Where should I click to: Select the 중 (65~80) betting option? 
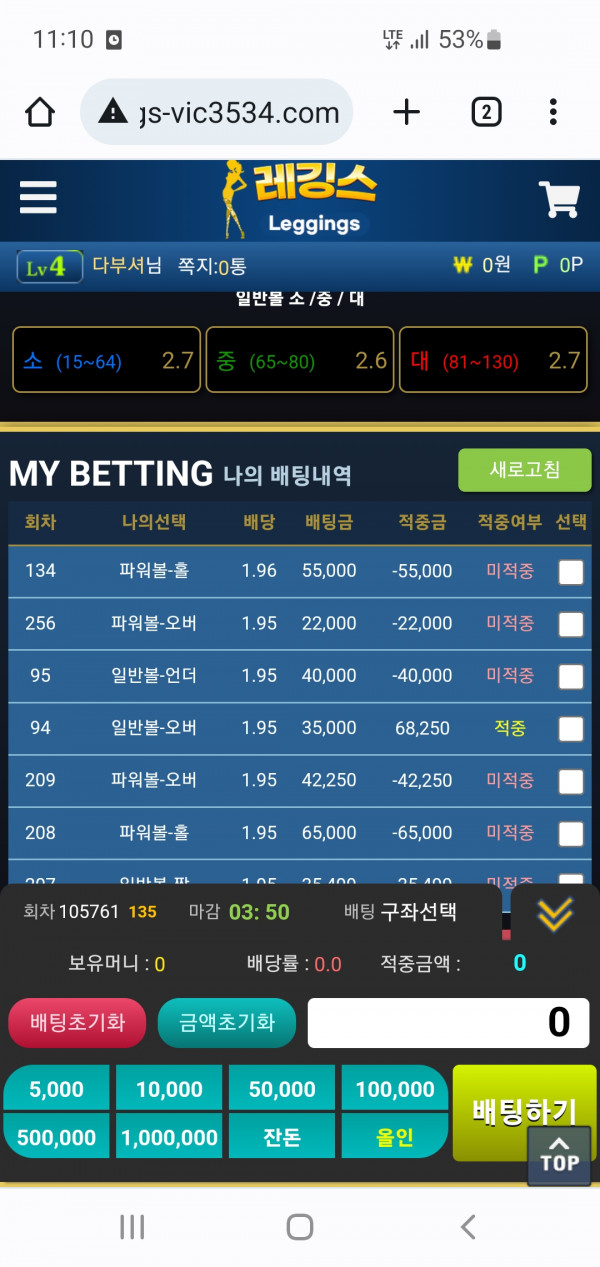pyautogui.click(x=299, y=360)
